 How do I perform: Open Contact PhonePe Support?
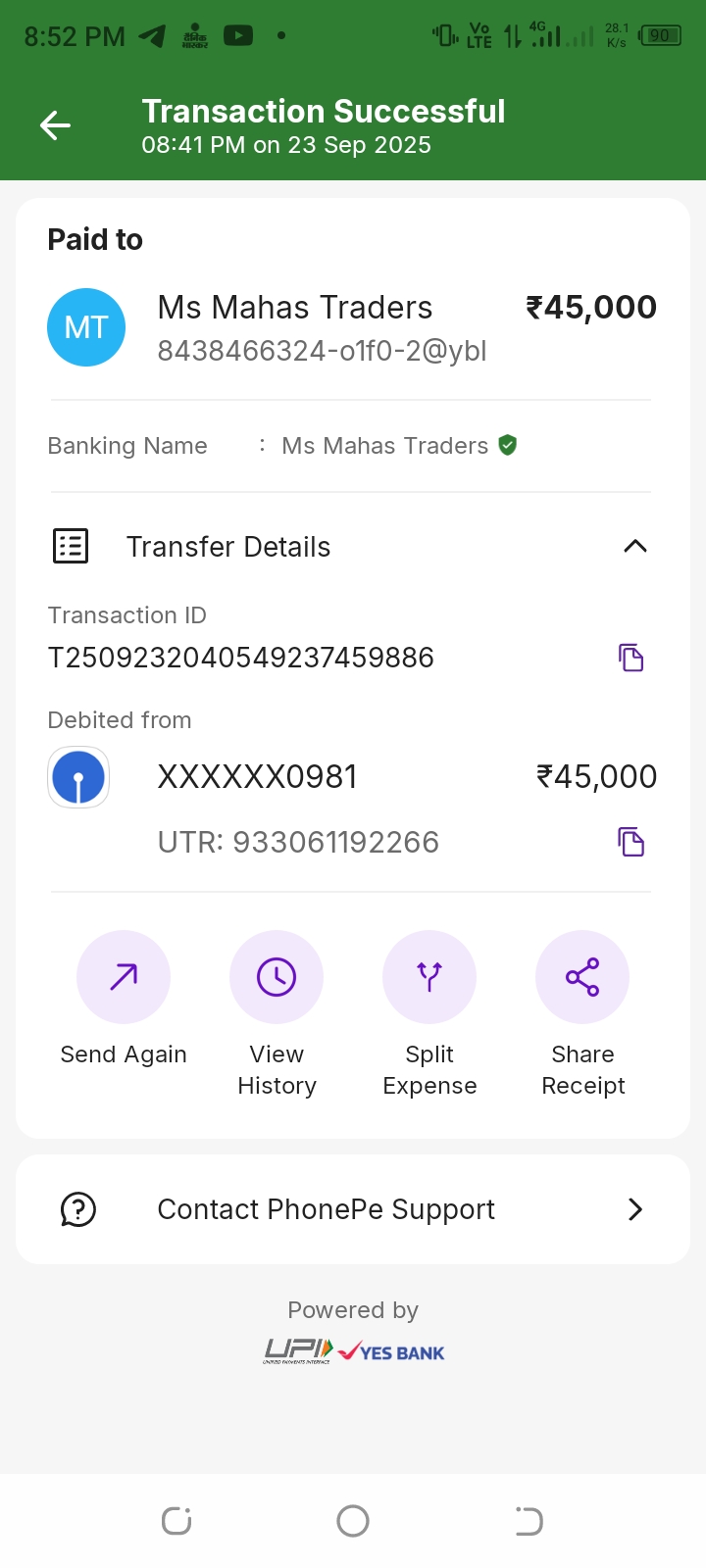tap(353, 1209)
